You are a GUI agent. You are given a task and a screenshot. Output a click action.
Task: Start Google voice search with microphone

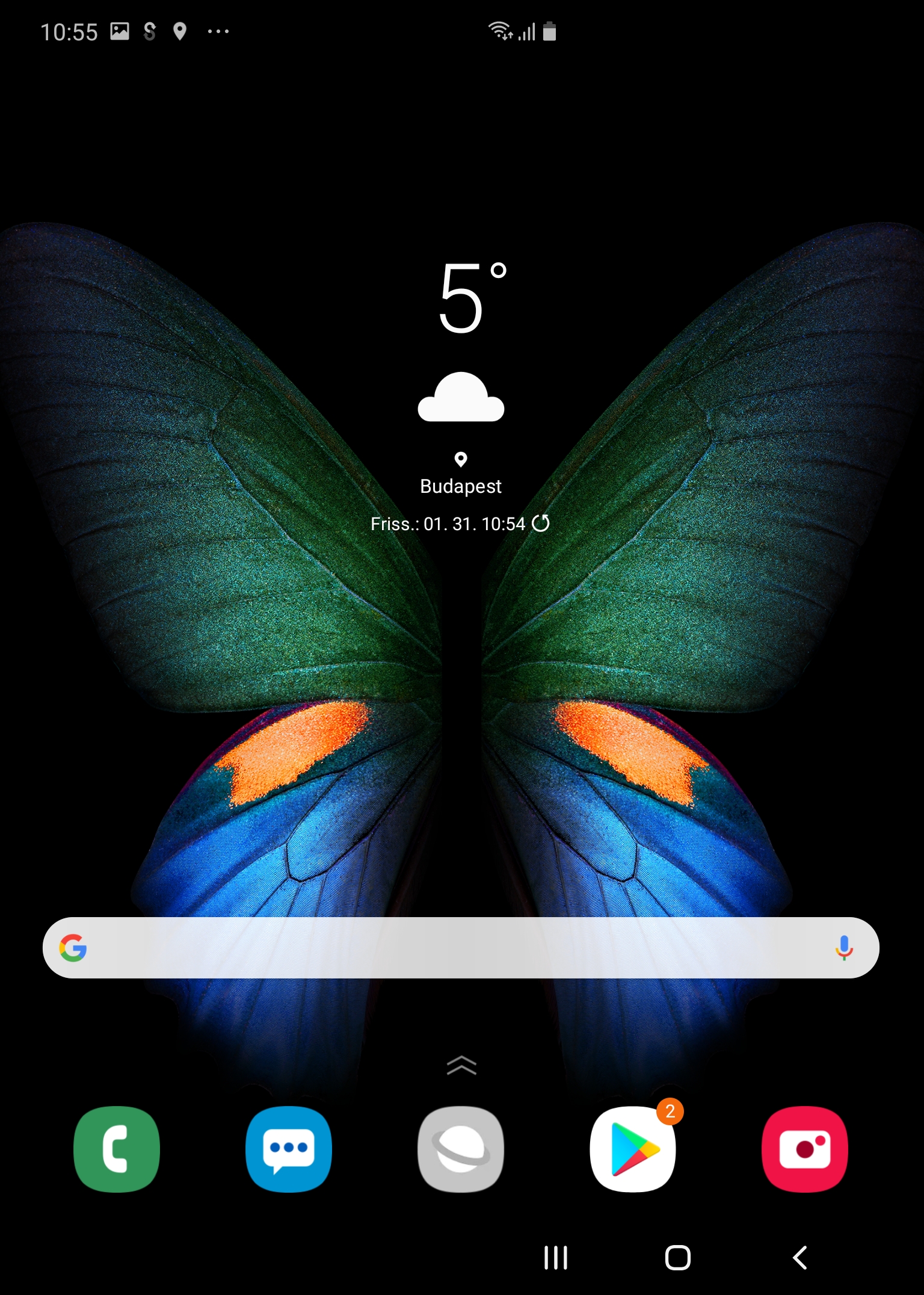pyautogui.click(x=844, y=948)
